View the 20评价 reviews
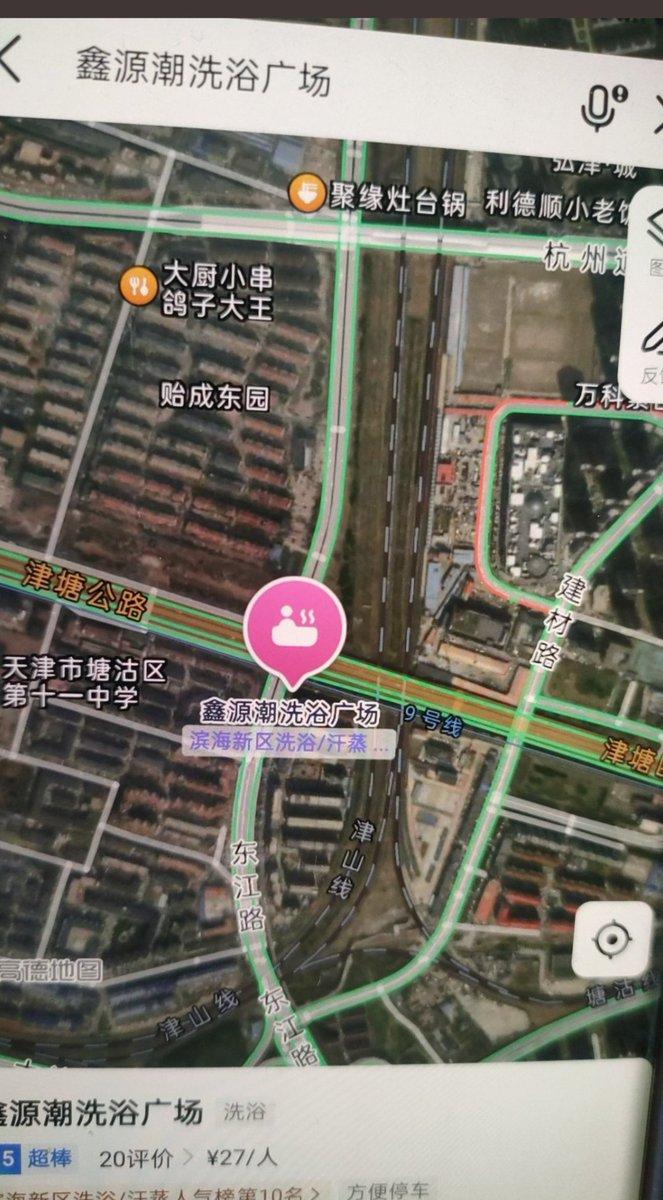 (x=140, y=1159)
